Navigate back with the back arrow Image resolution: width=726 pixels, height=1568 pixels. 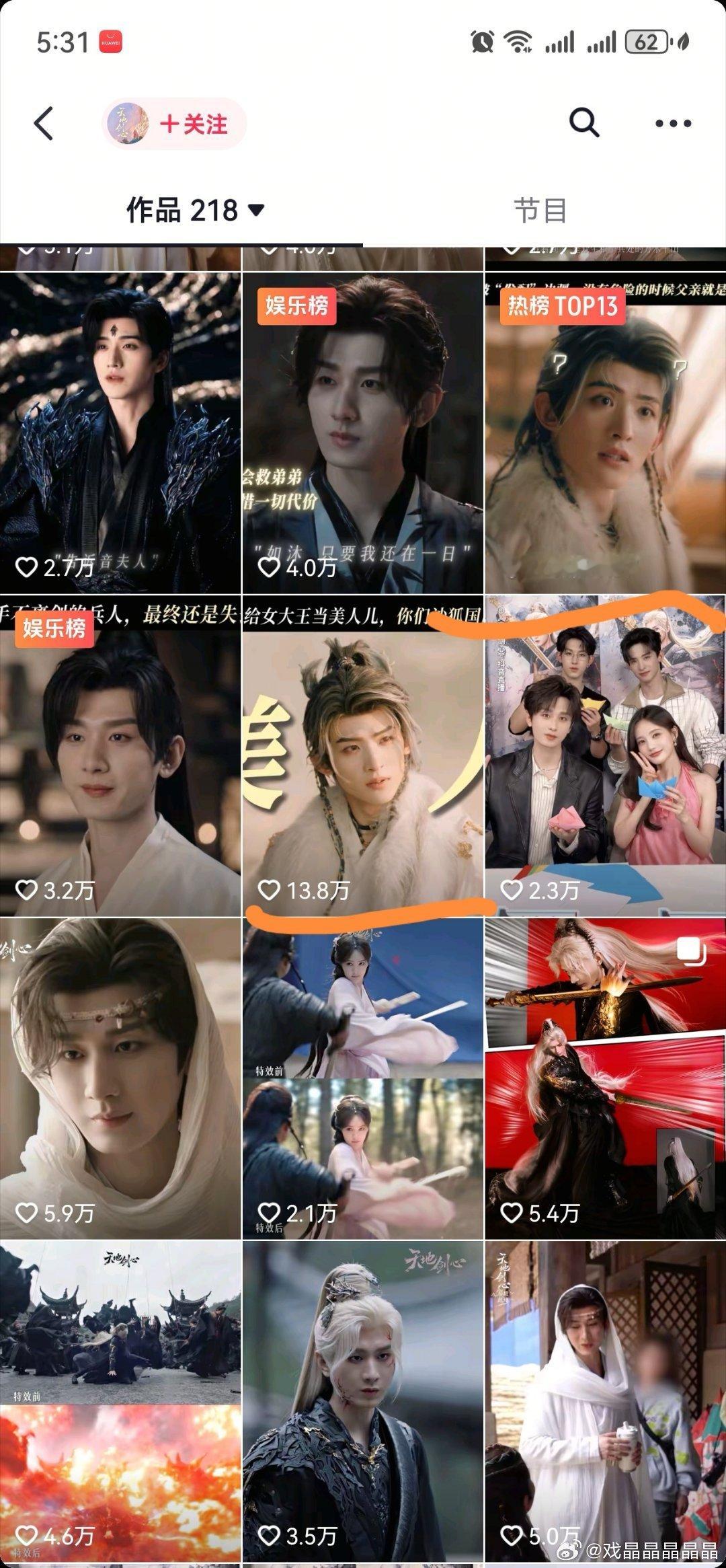point(42,123)
